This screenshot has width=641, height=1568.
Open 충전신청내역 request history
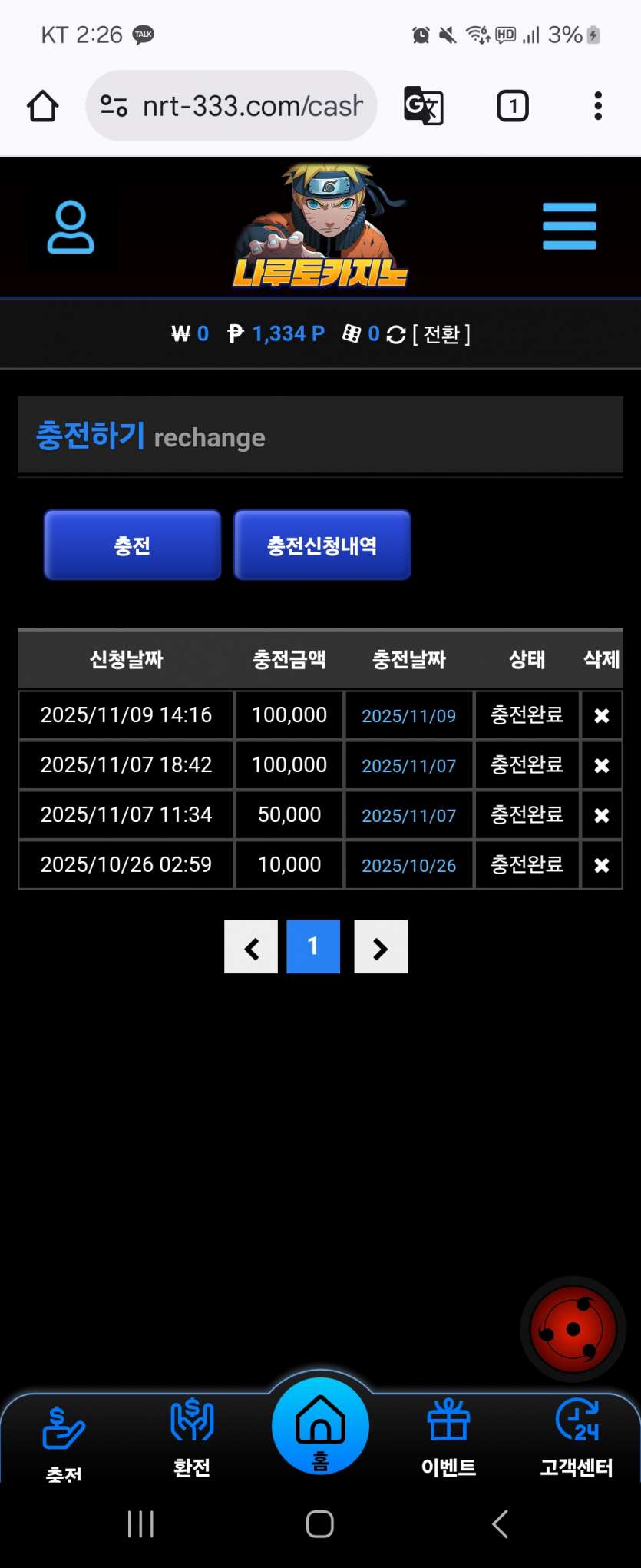click(322, 545)
